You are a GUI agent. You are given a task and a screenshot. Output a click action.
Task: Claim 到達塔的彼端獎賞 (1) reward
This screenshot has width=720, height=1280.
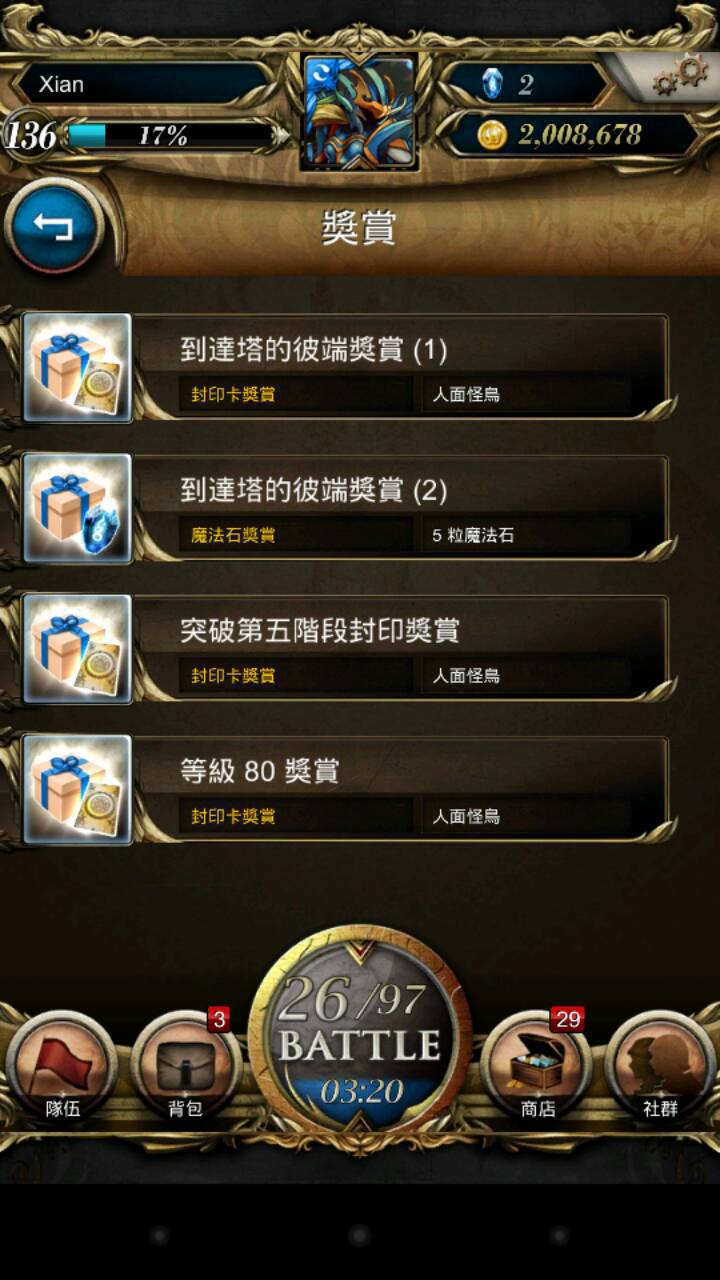[345, 367]
